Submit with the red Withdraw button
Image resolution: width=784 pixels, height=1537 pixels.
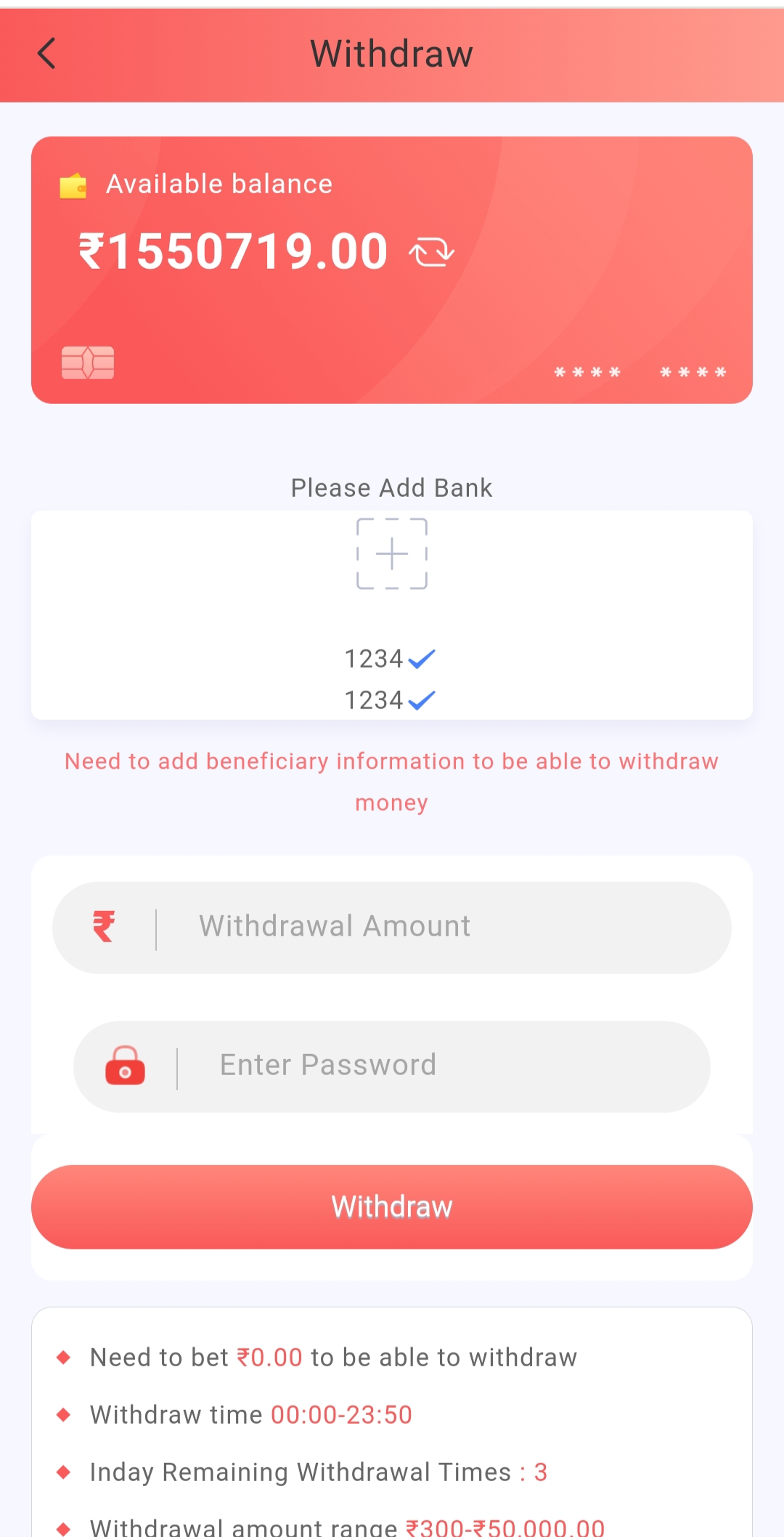click(392, 1207)
